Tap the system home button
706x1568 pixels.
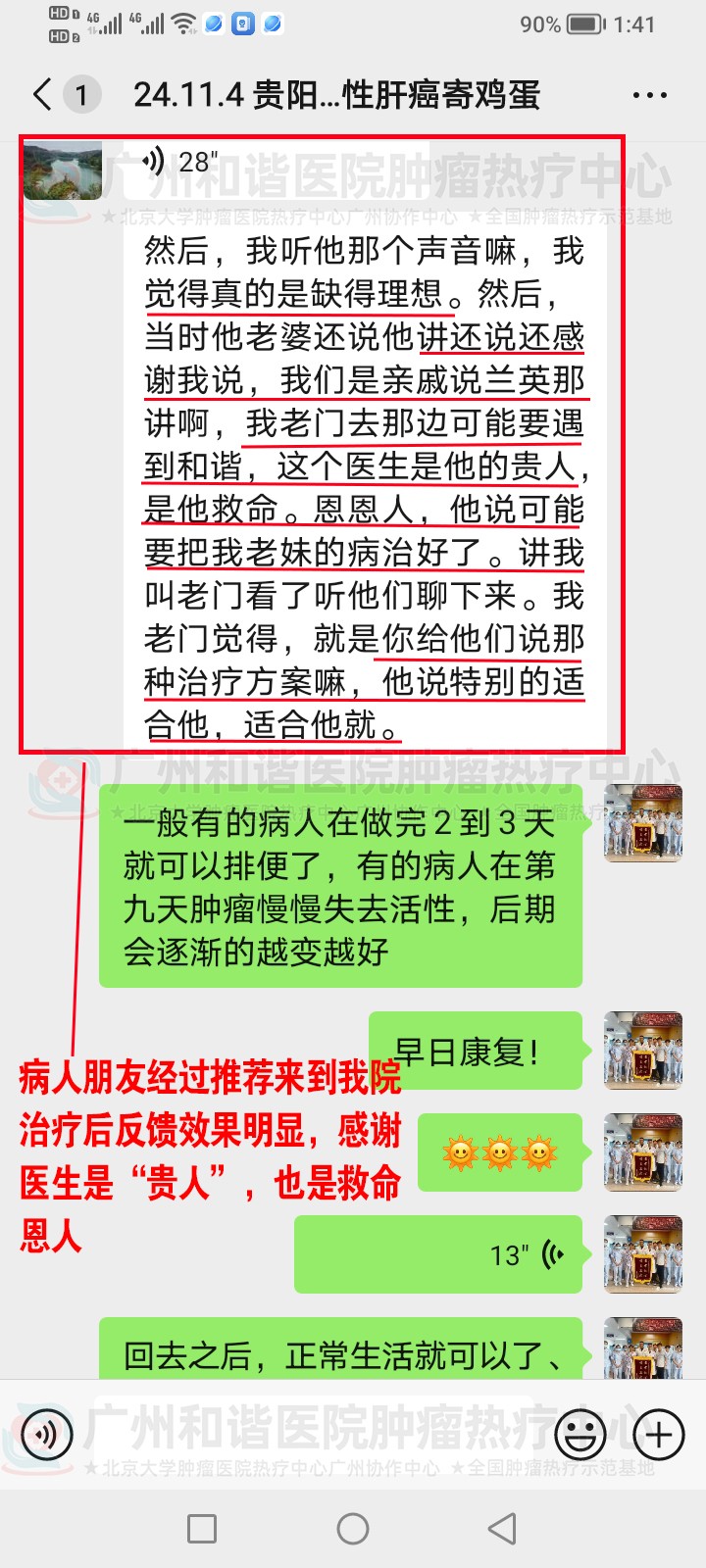(x=353, y=1529)
